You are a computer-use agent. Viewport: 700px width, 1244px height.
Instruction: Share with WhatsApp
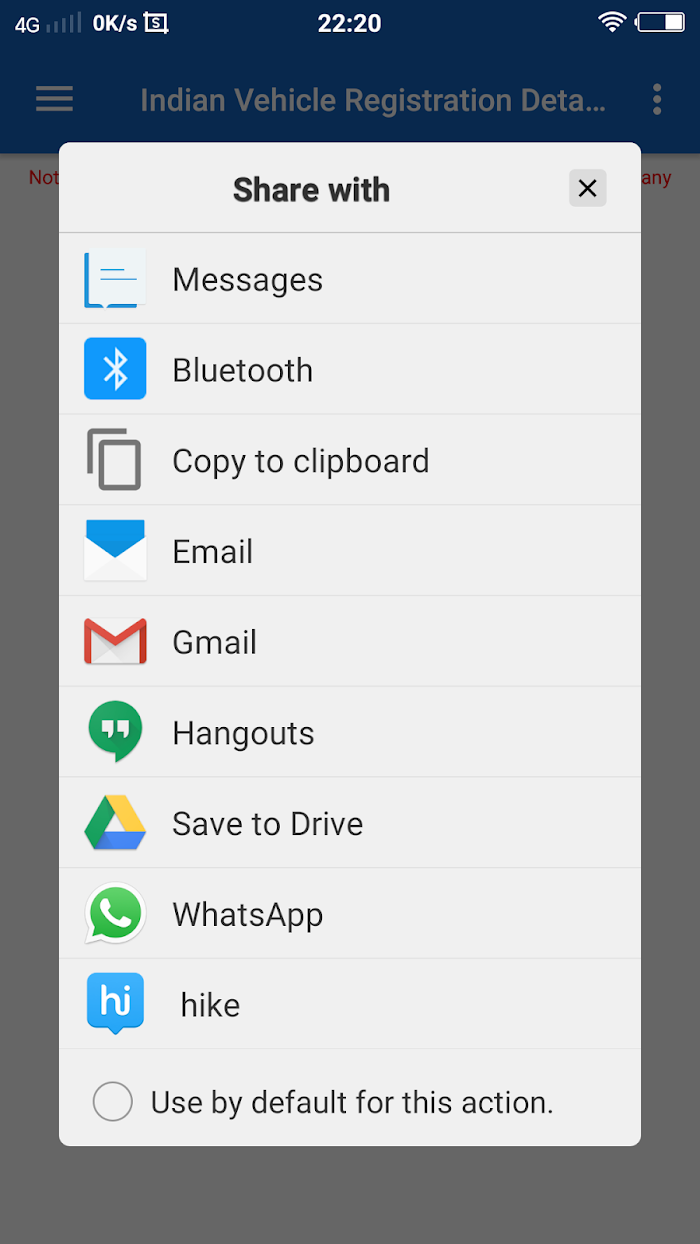point(350,914)
